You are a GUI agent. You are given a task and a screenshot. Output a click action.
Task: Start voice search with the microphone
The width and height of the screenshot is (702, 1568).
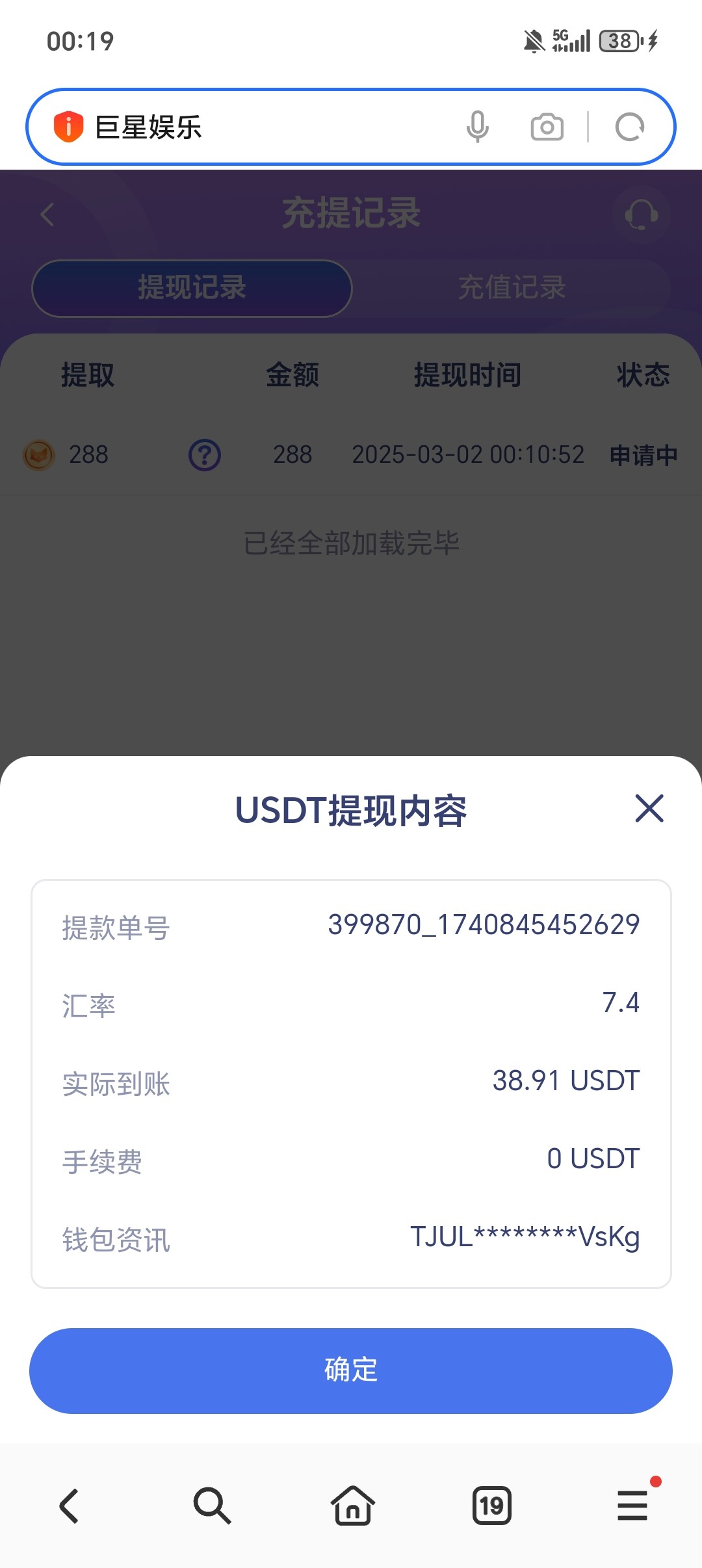click(x=478, y=127)
